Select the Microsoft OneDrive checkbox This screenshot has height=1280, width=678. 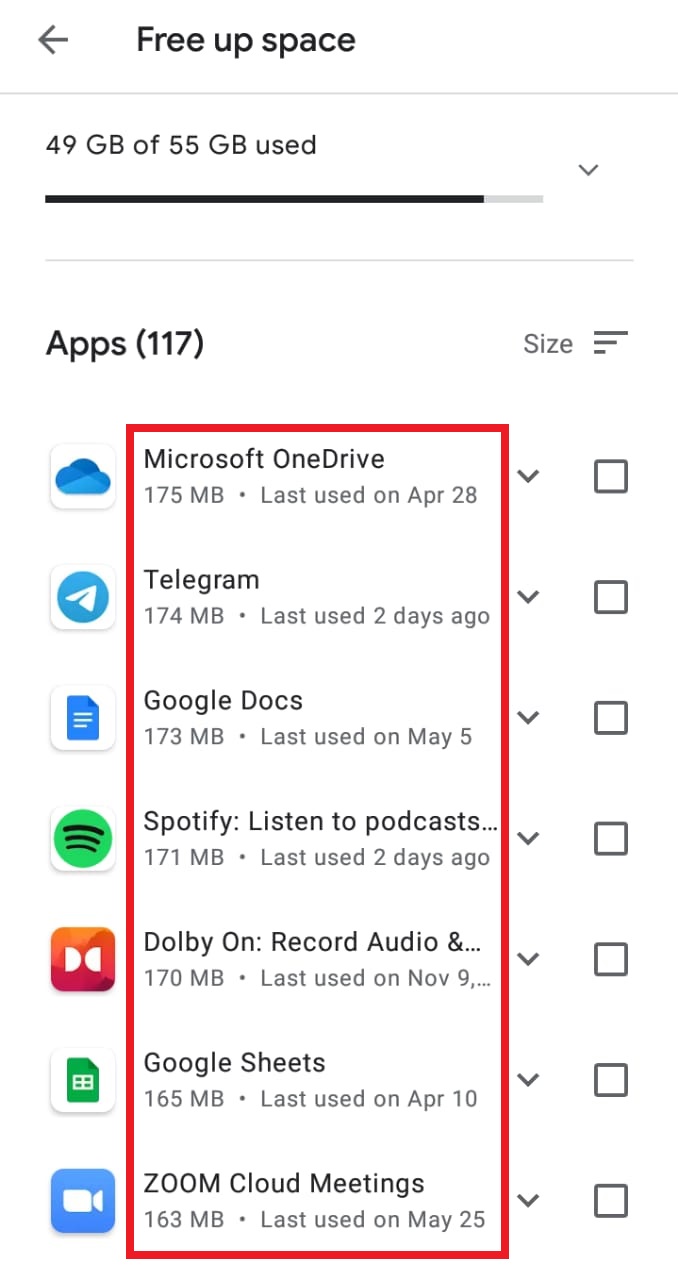click(611, 477)
